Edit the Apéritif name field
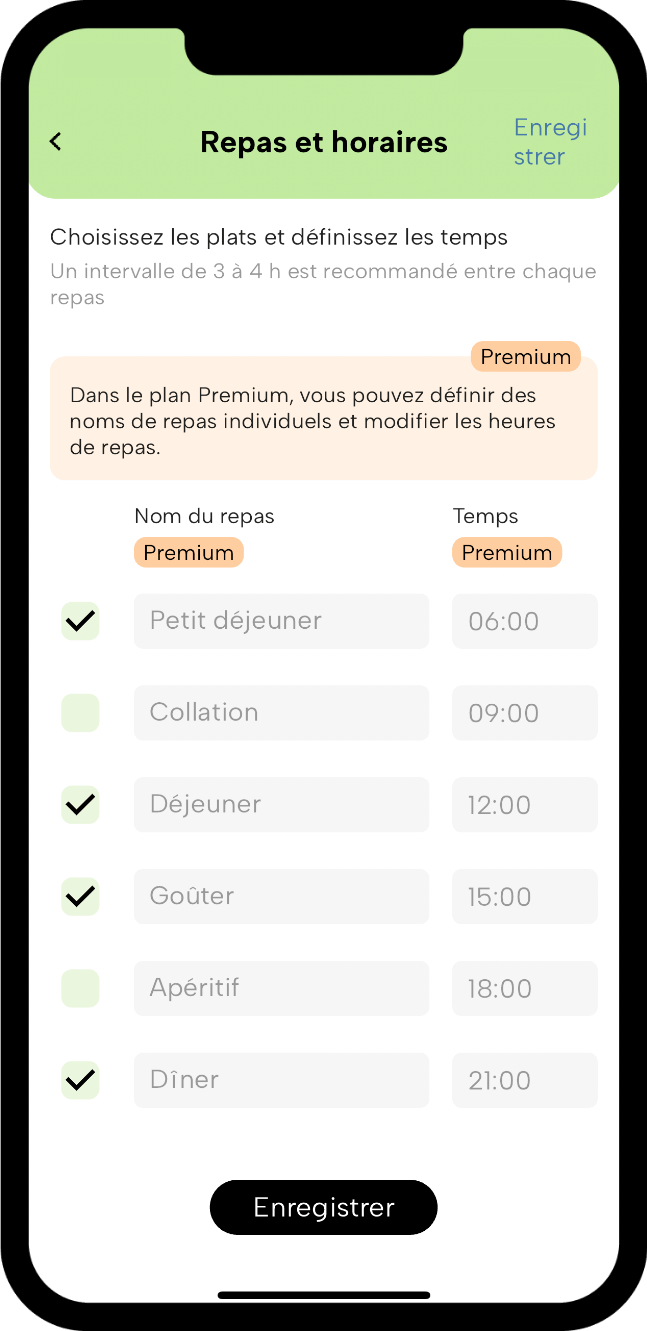The image size is (647, 1331). tap(281, 988)
